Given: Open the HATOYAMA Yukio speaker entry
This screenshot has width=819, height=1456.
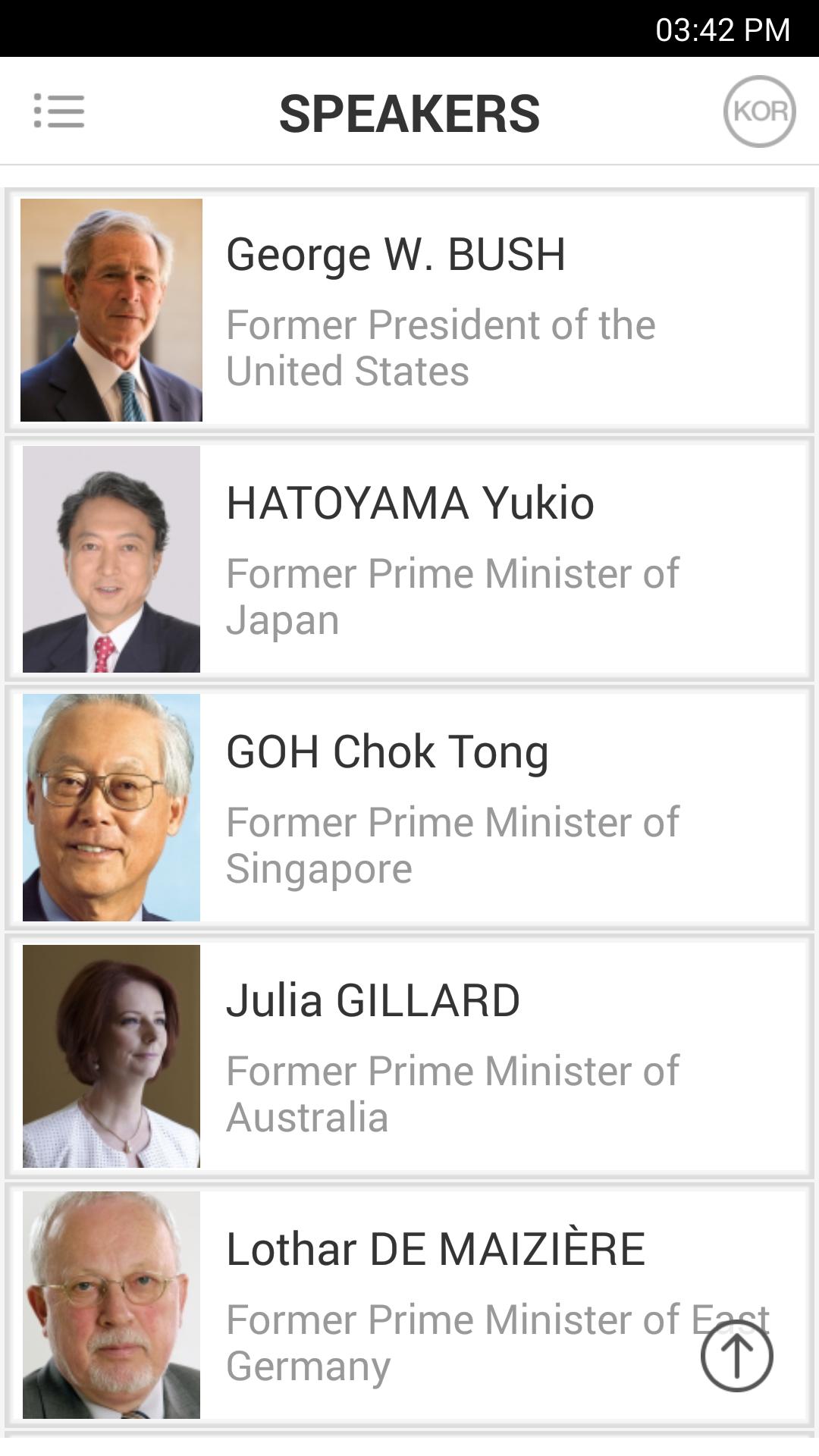Looking at the screenshot, I should tap(409, 559).
